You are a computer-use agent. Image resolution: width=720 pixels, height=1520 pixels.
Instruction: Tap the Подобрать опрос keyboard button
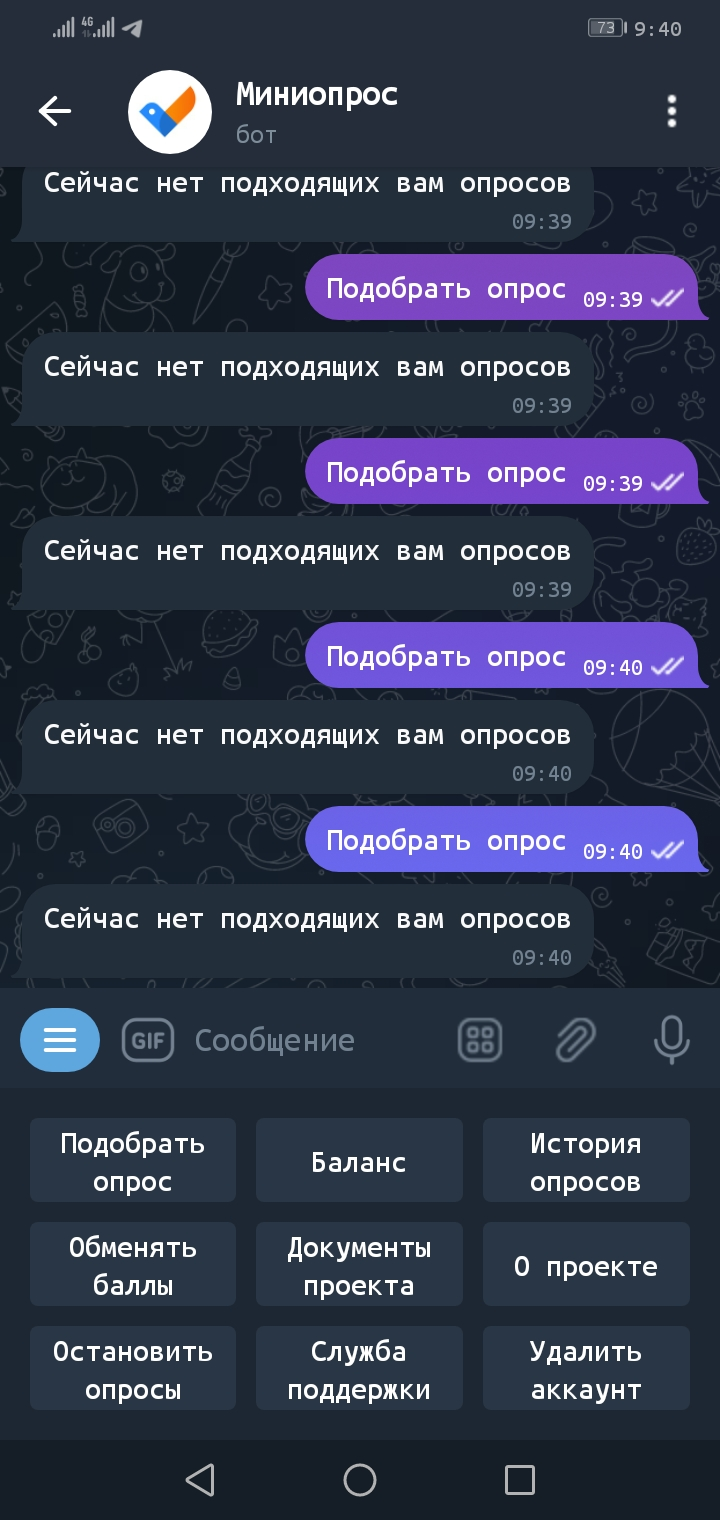[x=133, y=1161]
